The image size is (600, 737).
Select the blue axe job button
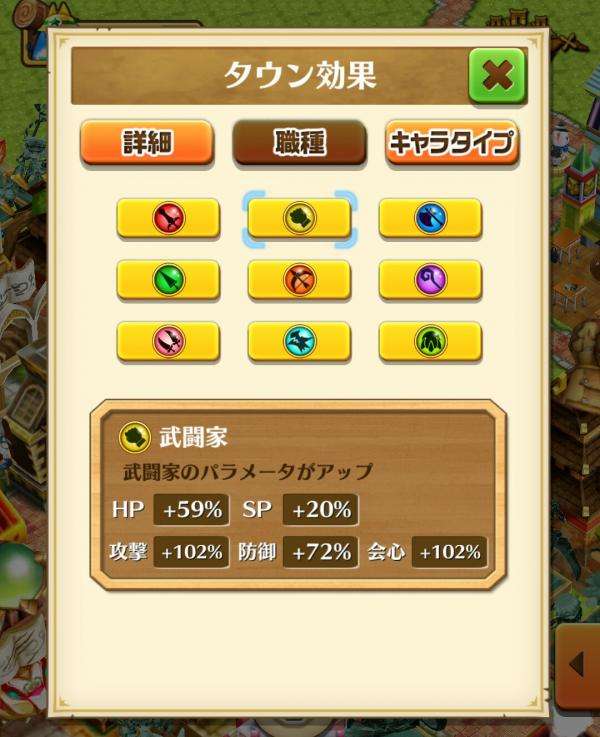click(430, 218)
